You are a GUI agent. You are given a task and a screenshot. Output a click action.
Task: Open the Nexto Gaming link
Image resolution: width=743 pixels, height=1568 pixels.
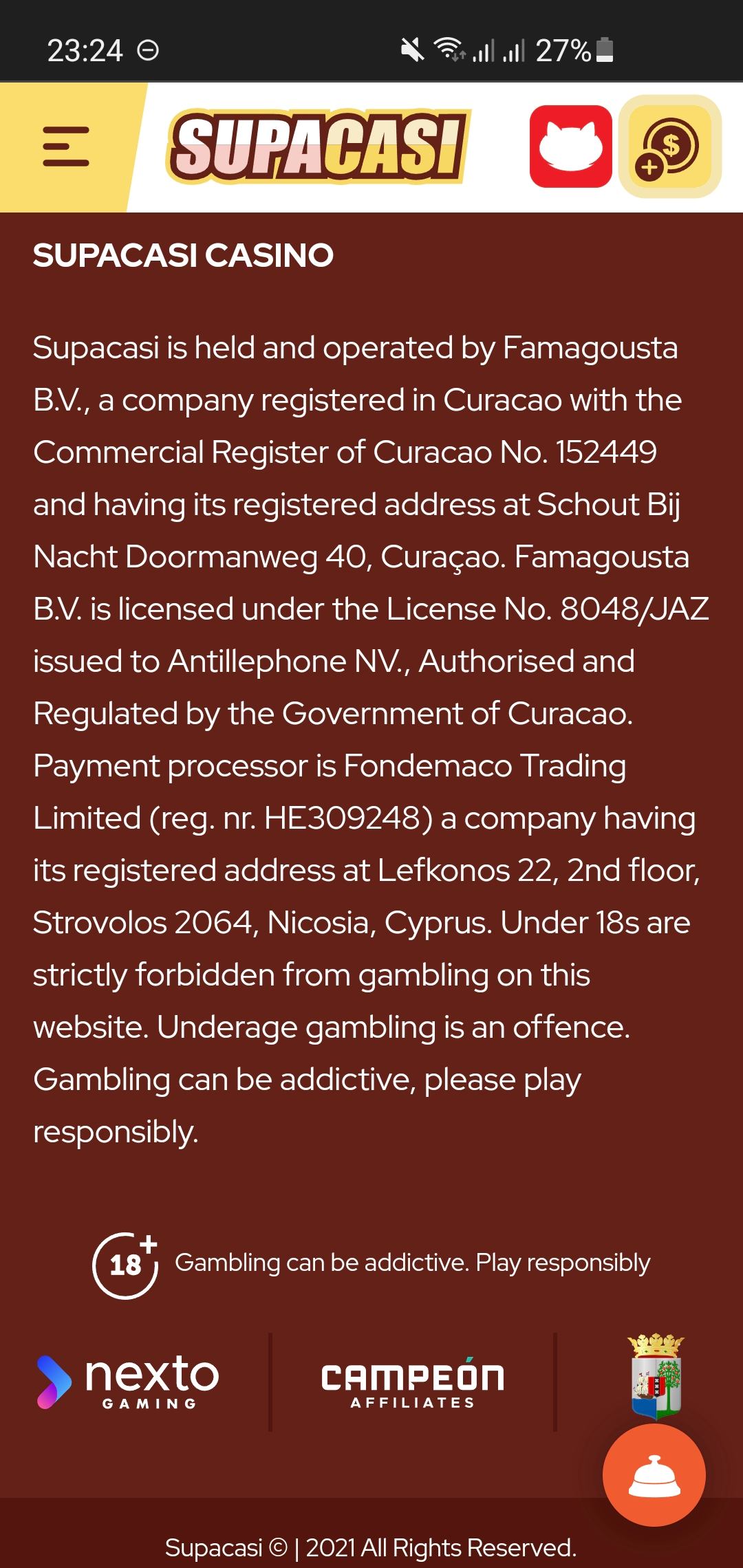129,1382
